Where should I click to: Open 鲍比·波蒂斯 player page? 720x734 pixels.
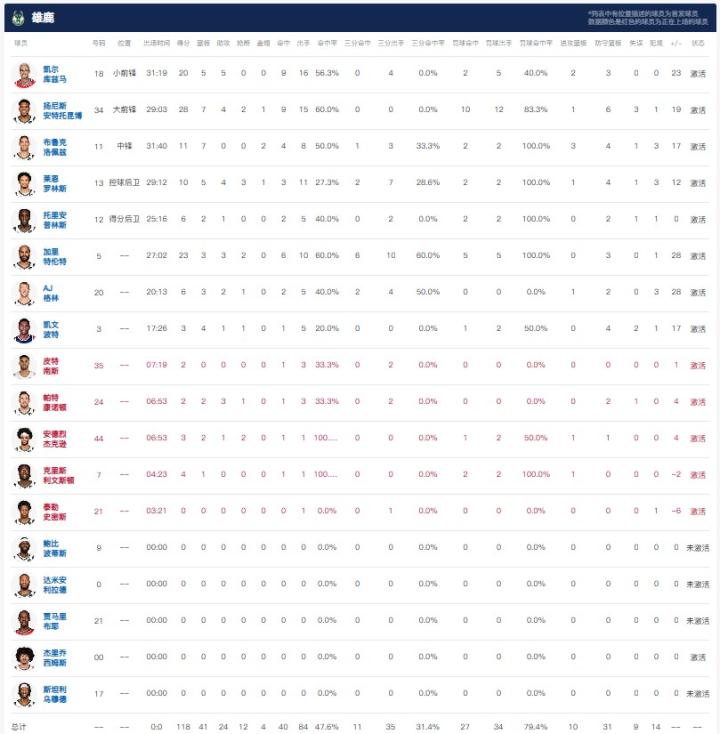(54, 549)
